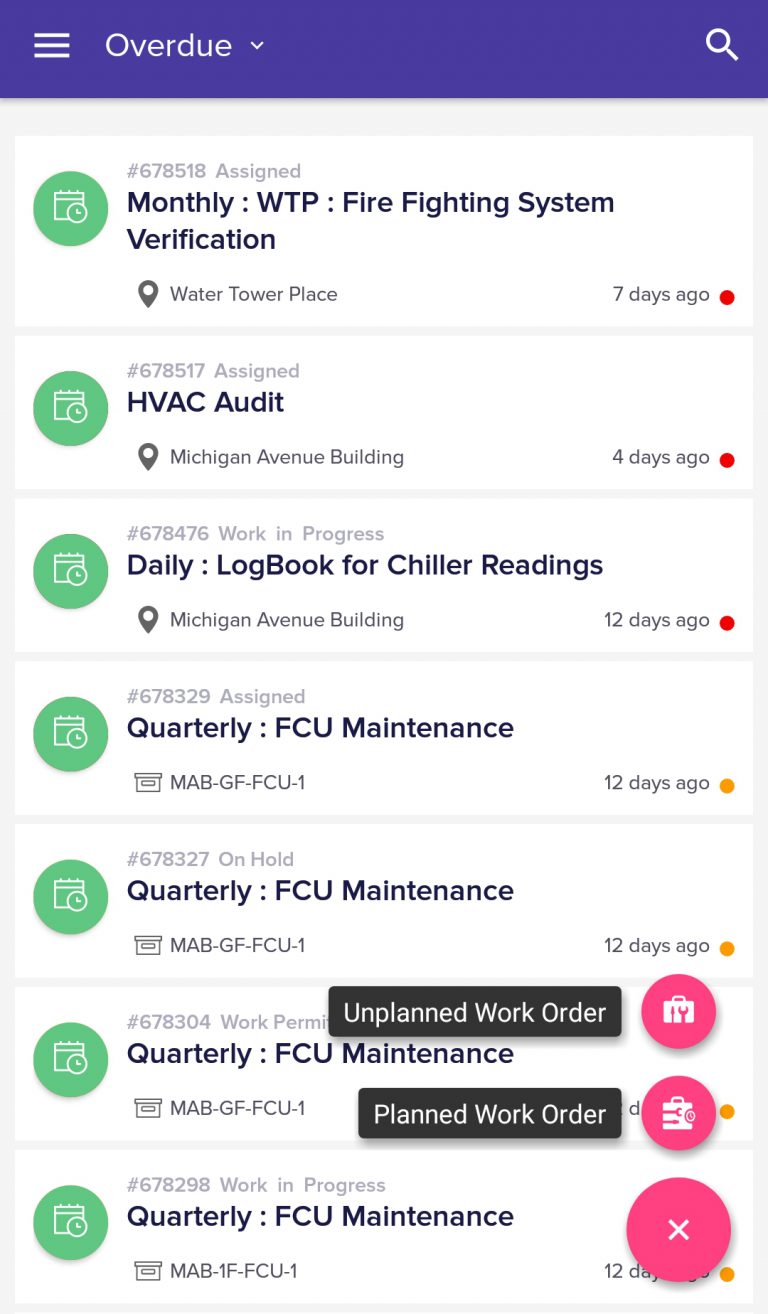Create an Unplanned Work Order
Viewport: 768px width, 1314px height.
[678, 1011]
